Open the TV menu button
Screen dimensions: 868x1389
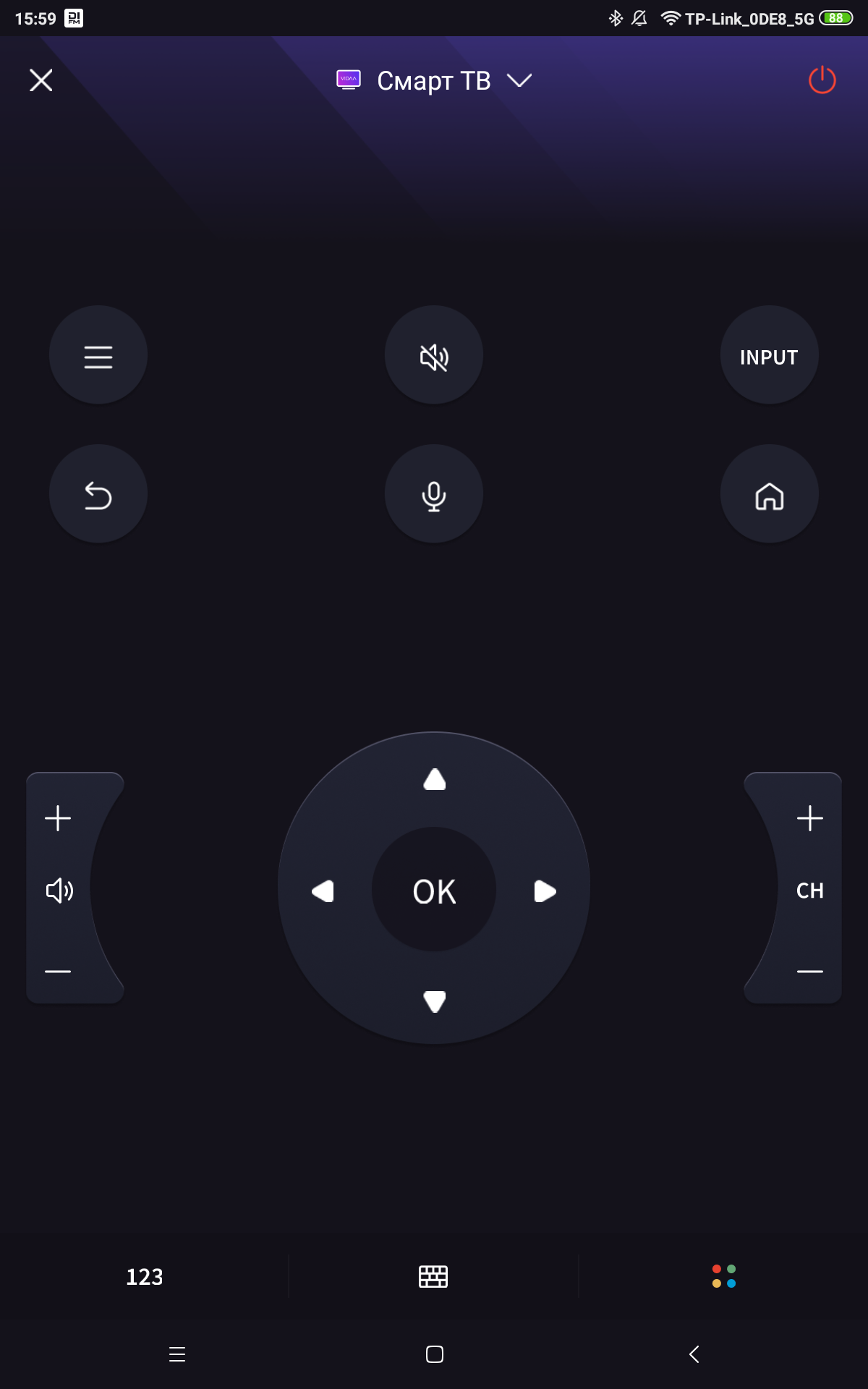point(98,357)
